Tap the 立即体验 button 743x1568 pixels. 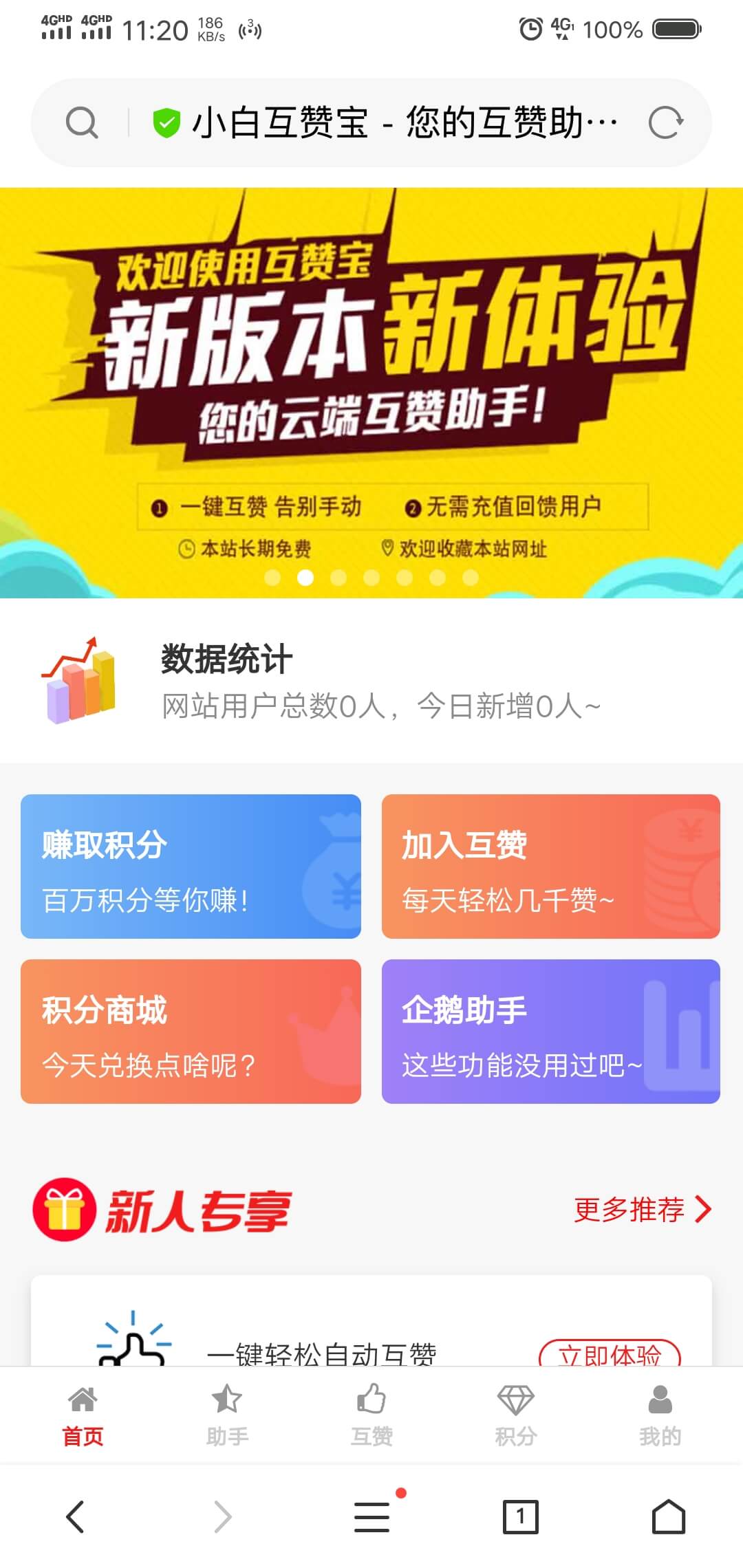pos(610,1353)
